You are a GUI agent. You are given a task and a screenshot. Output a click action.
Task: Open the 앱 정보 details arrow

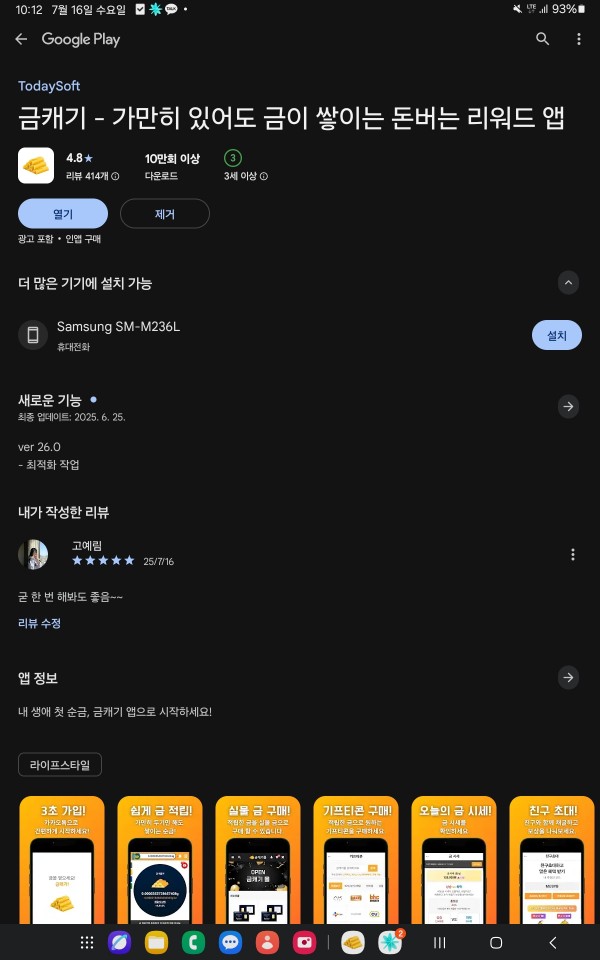[568, 677]
